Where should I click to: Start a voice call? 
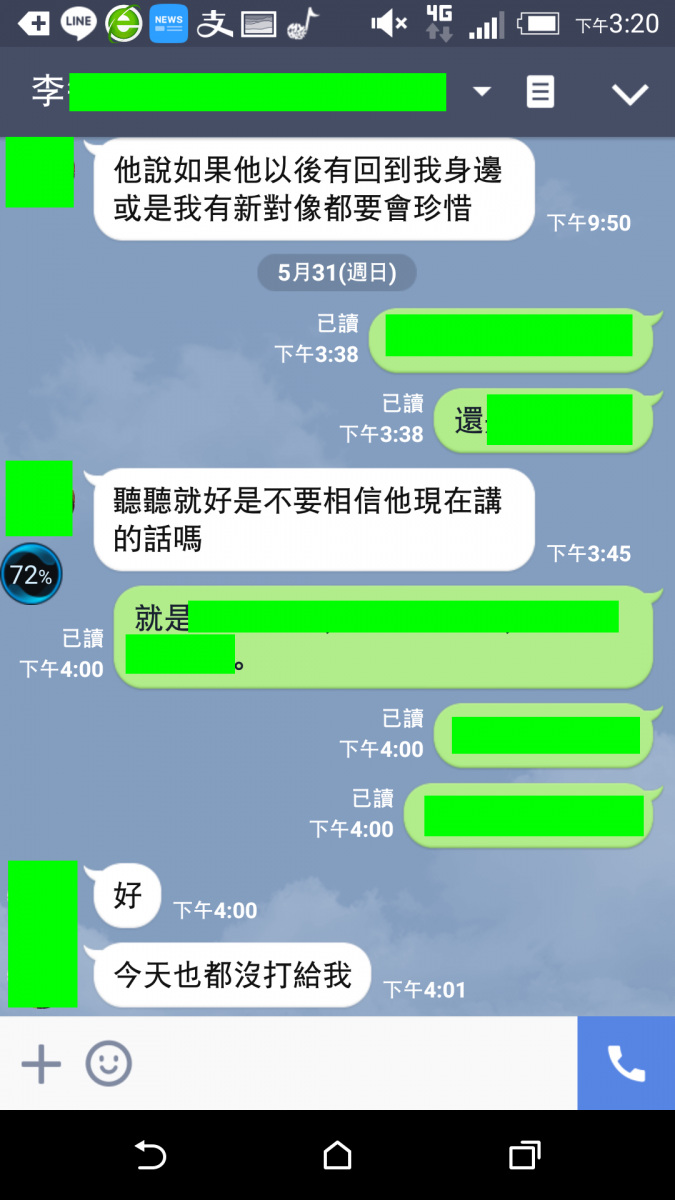(626, 1064)
